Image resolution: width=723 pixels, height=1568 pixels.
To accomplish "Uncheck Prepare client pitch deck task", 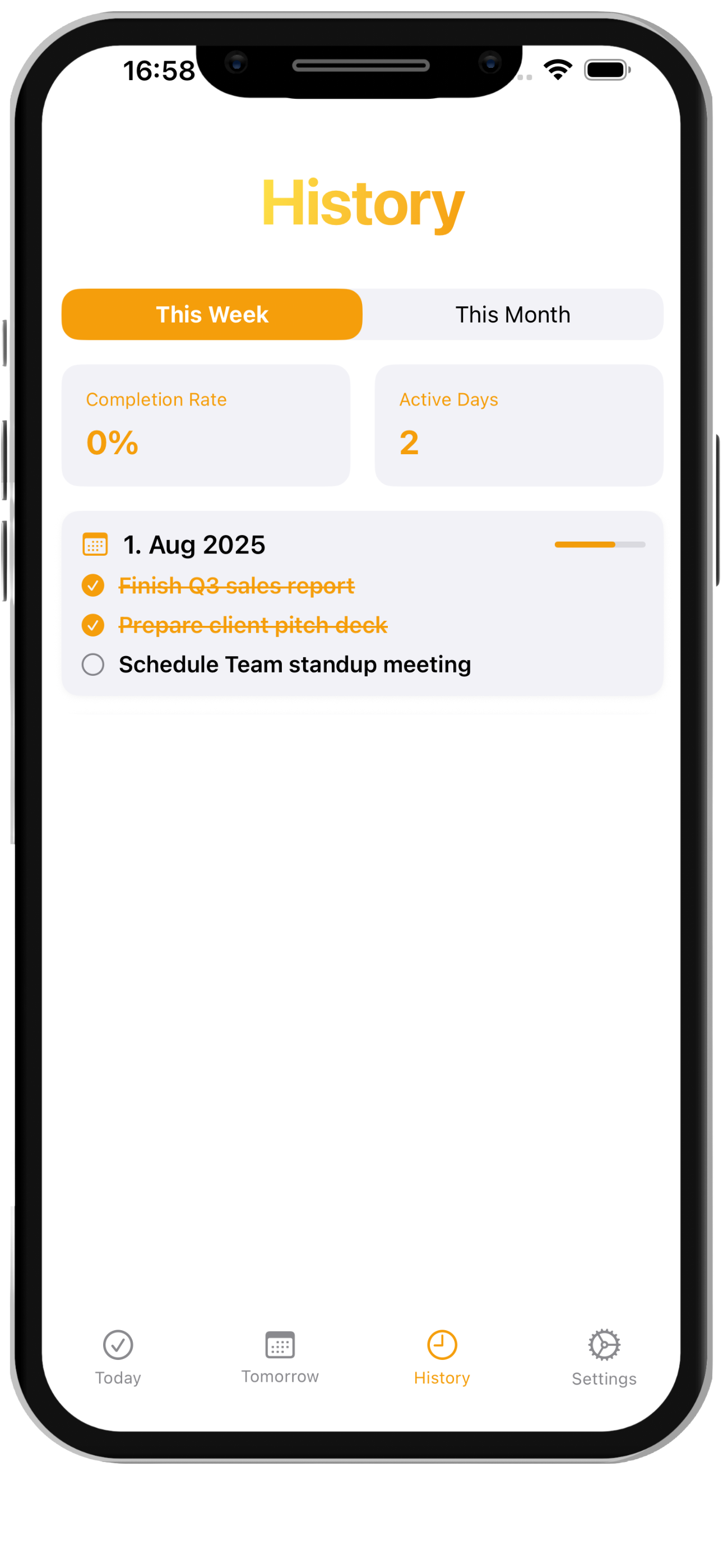I will tap(93, 625).
